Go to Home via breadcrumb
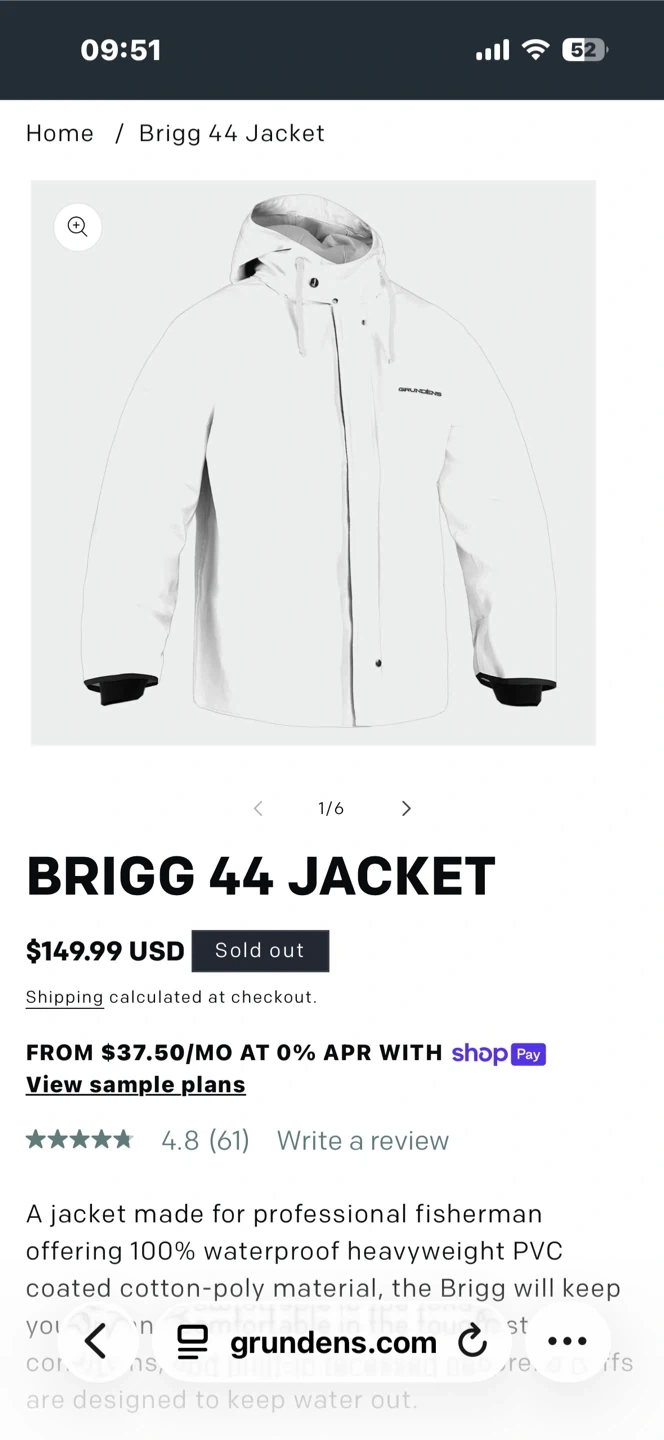The height and width of the screenshot is (1440, 664). (60, 134)
